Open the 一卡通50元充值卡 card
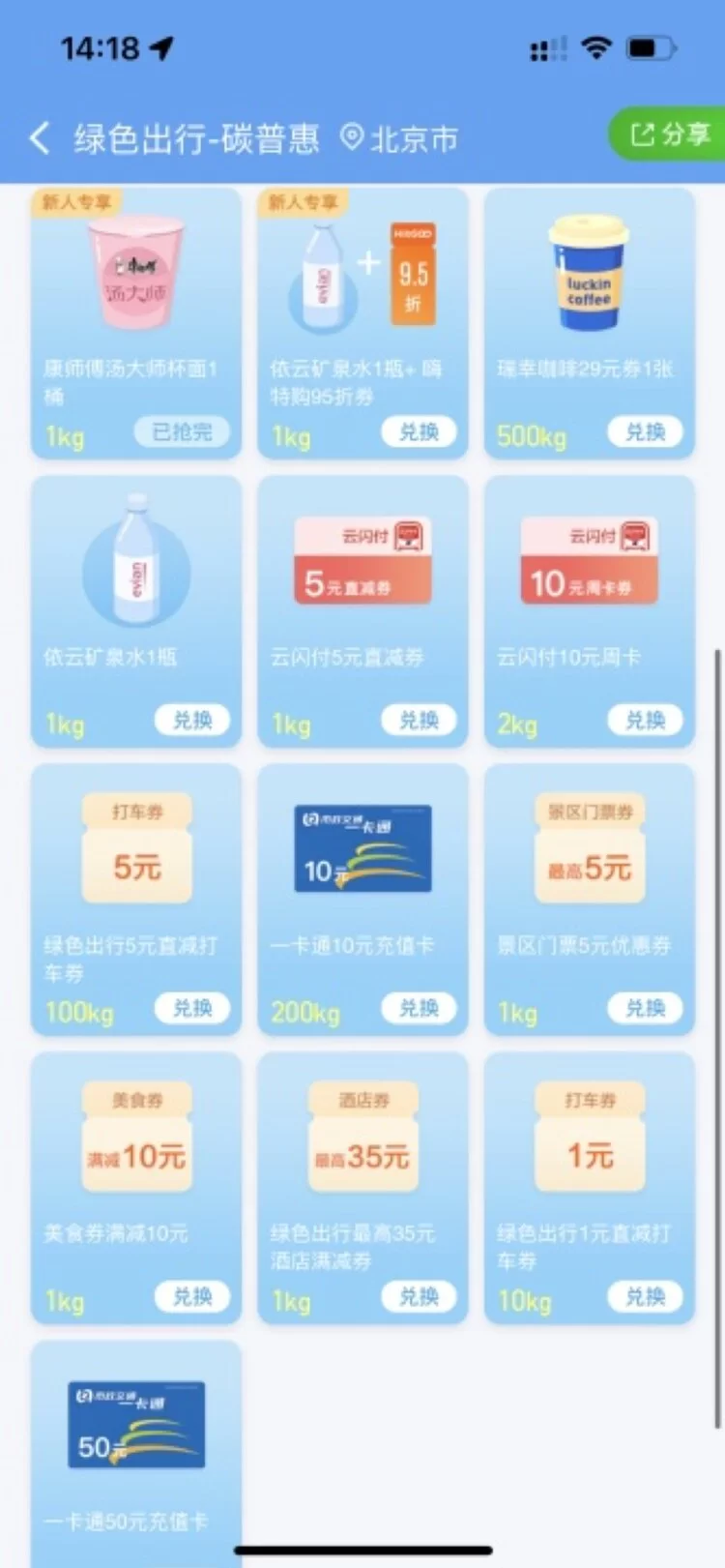 pyautogui.click(x=136, y=1451)
